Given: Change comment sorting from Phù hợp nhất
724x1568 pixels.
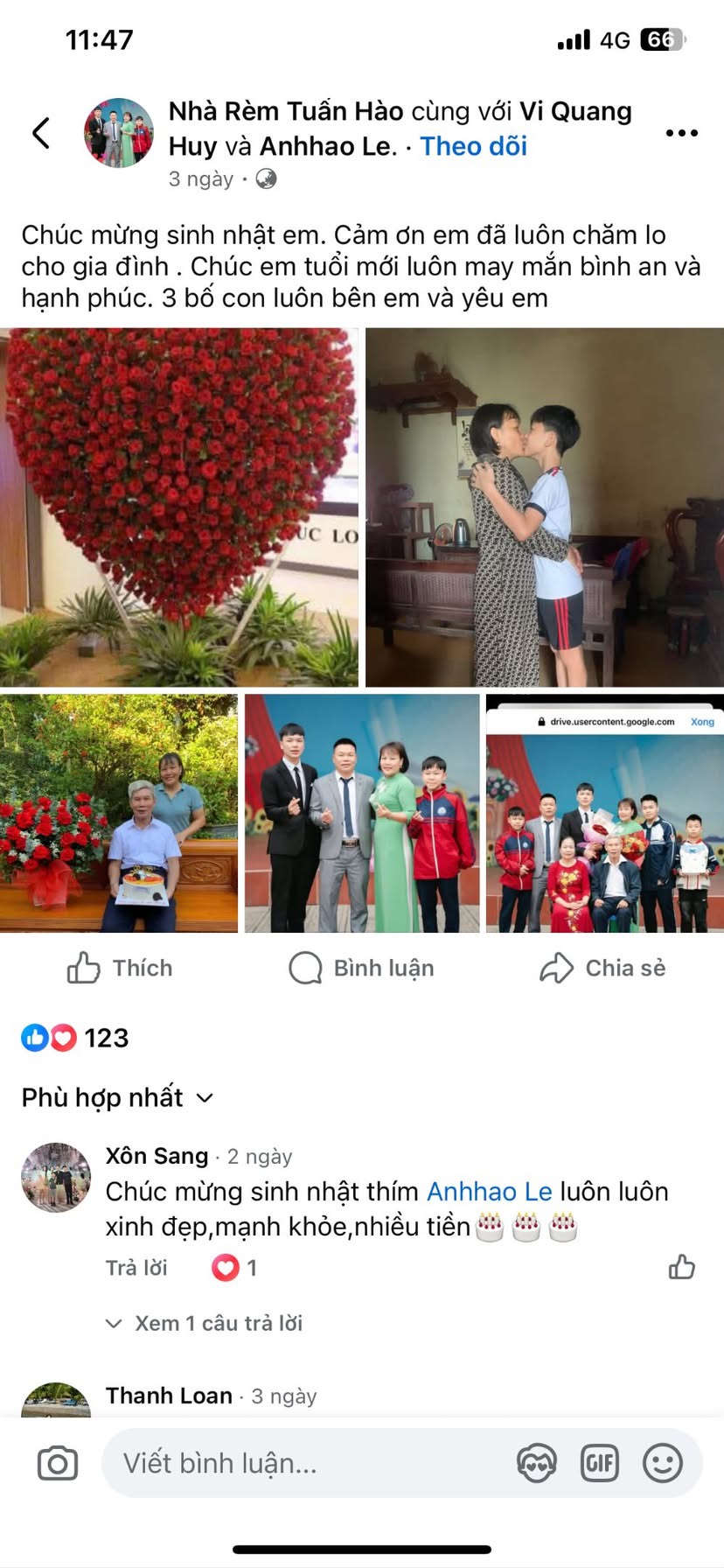Looking at the screenshot, I should [117, 1097].
